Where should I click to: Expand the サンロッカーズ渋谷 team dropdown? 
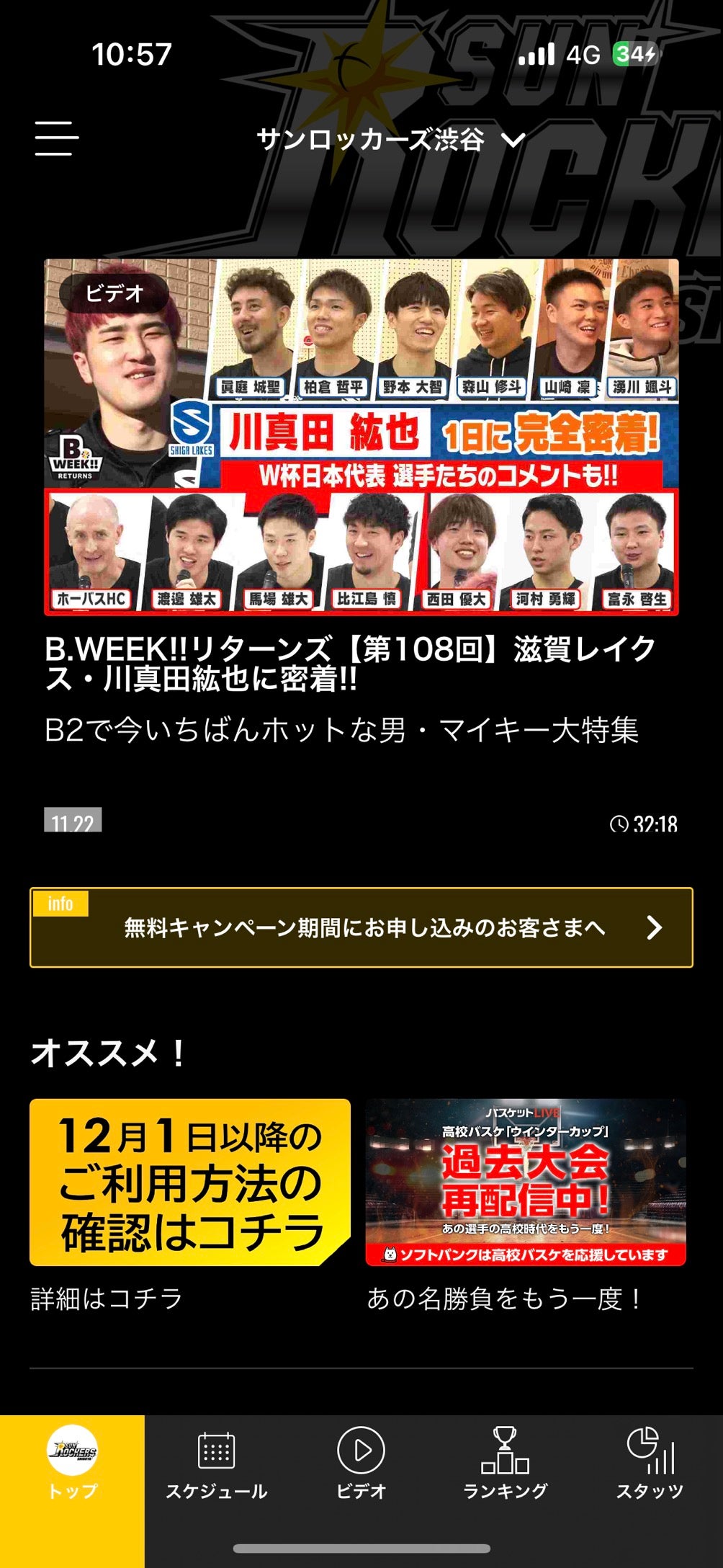(391, 139)
